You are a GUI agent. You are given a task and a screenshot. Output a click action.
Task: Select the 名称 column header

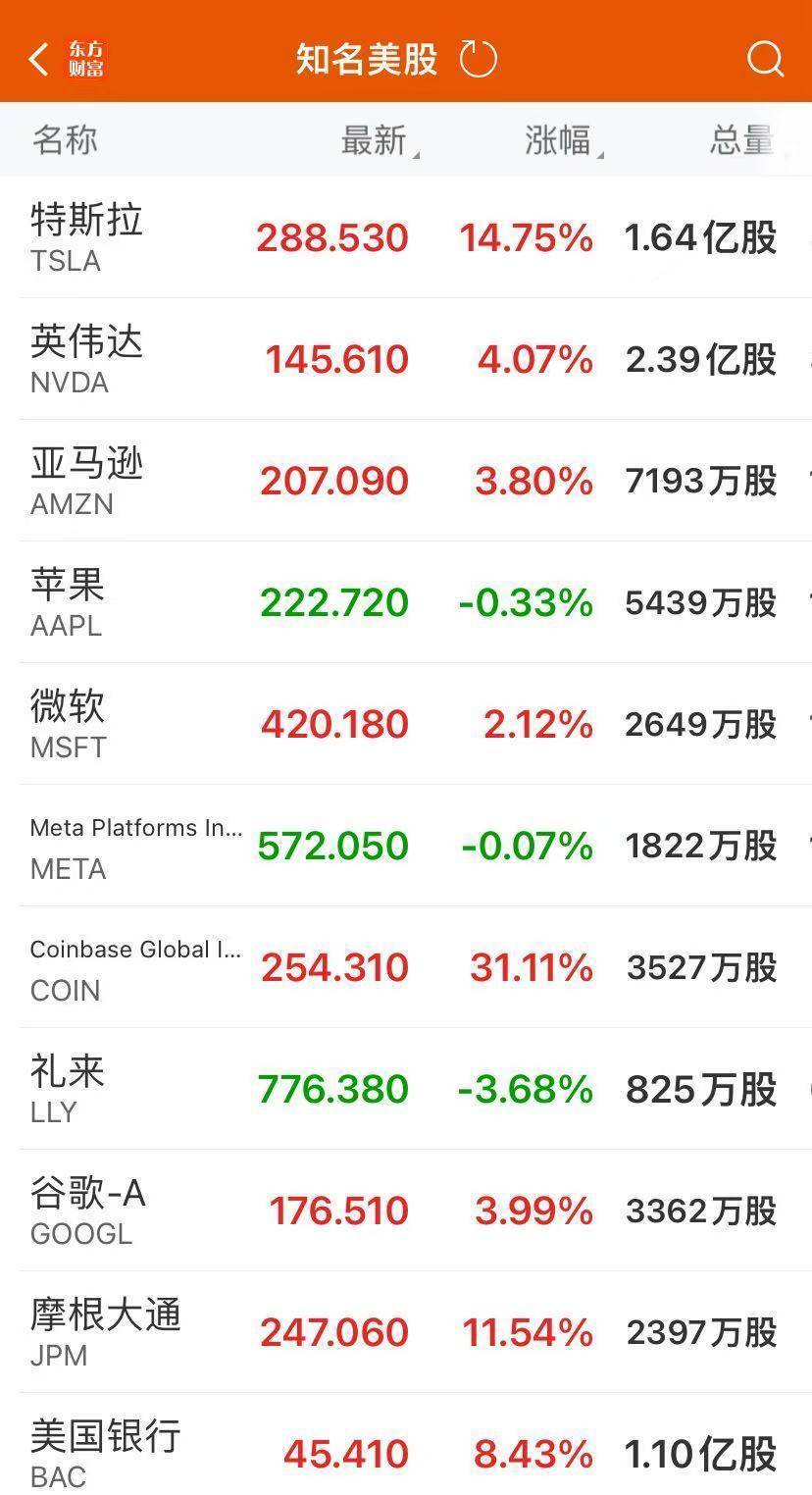tap(63, 140)
